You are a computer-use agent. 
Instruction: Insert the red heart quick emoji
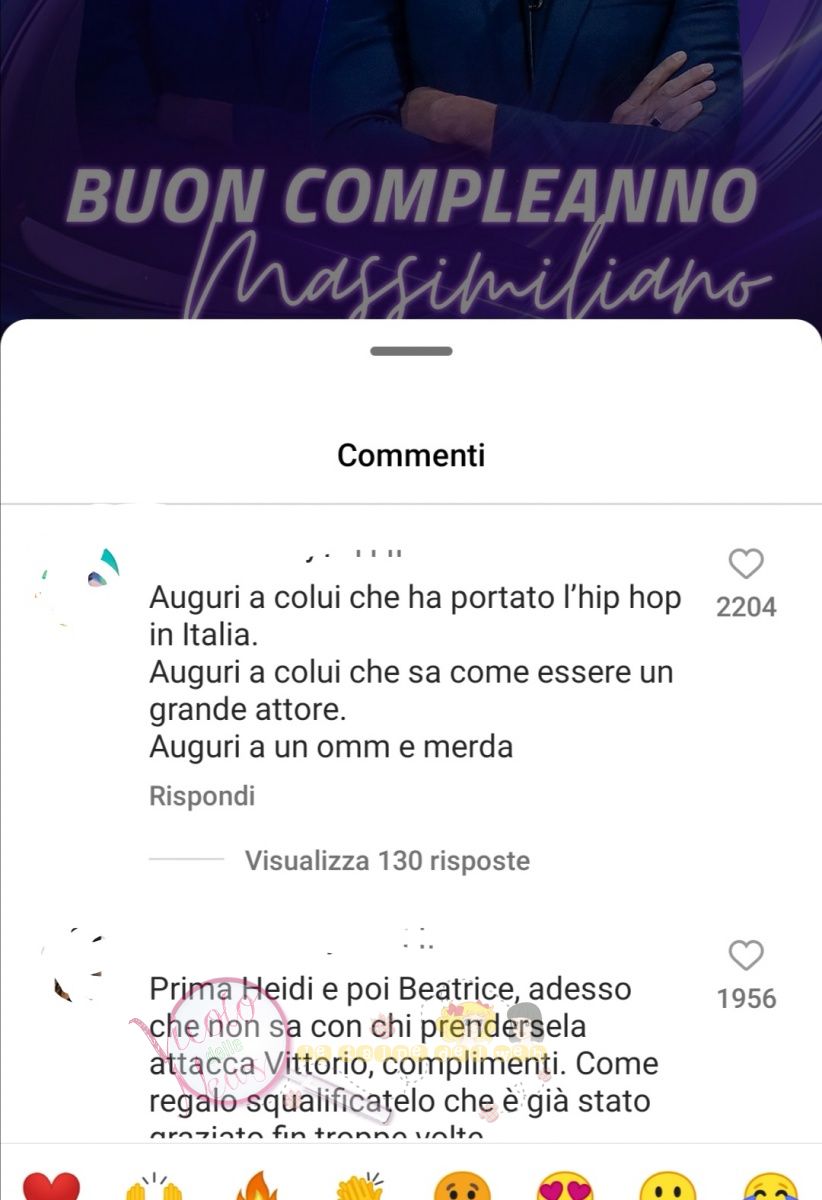(x=51, y=1188)
